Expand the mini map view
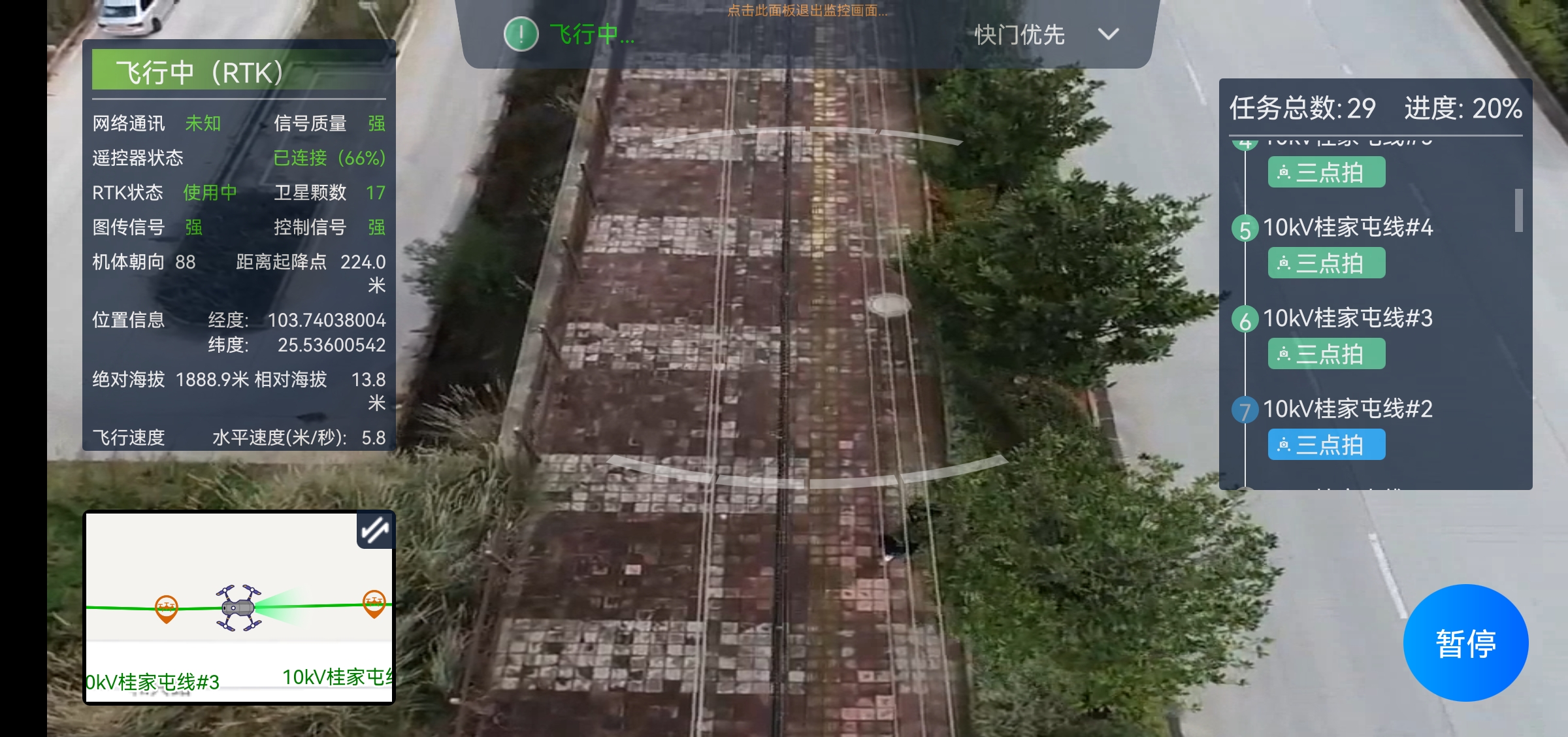The width and height of the screenshot is (1568, 737). tap(374, 531)
